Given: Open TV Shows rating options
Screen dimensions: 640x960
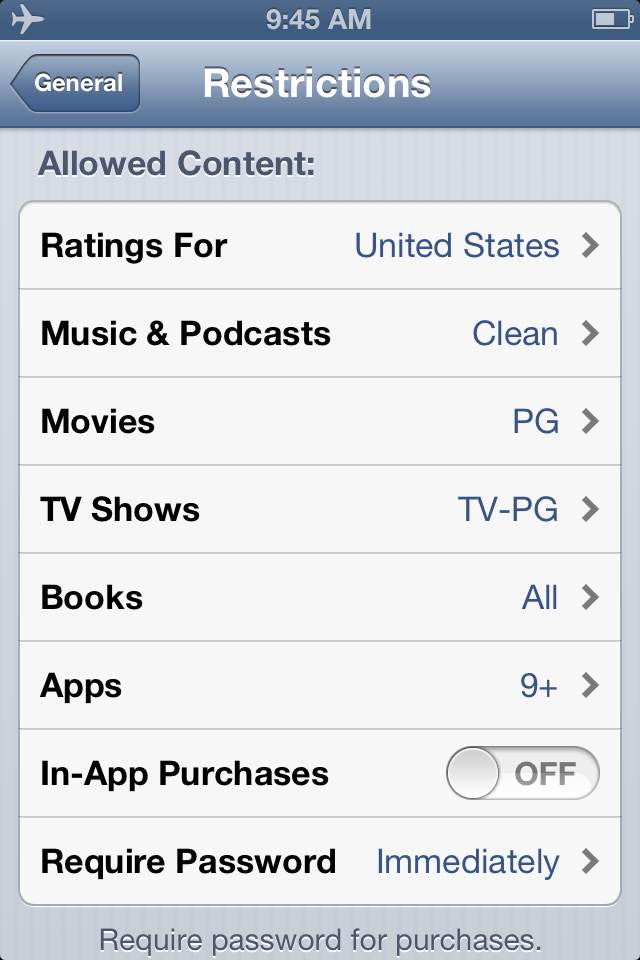Looking at the screenshot, I should tap(320, 510).
